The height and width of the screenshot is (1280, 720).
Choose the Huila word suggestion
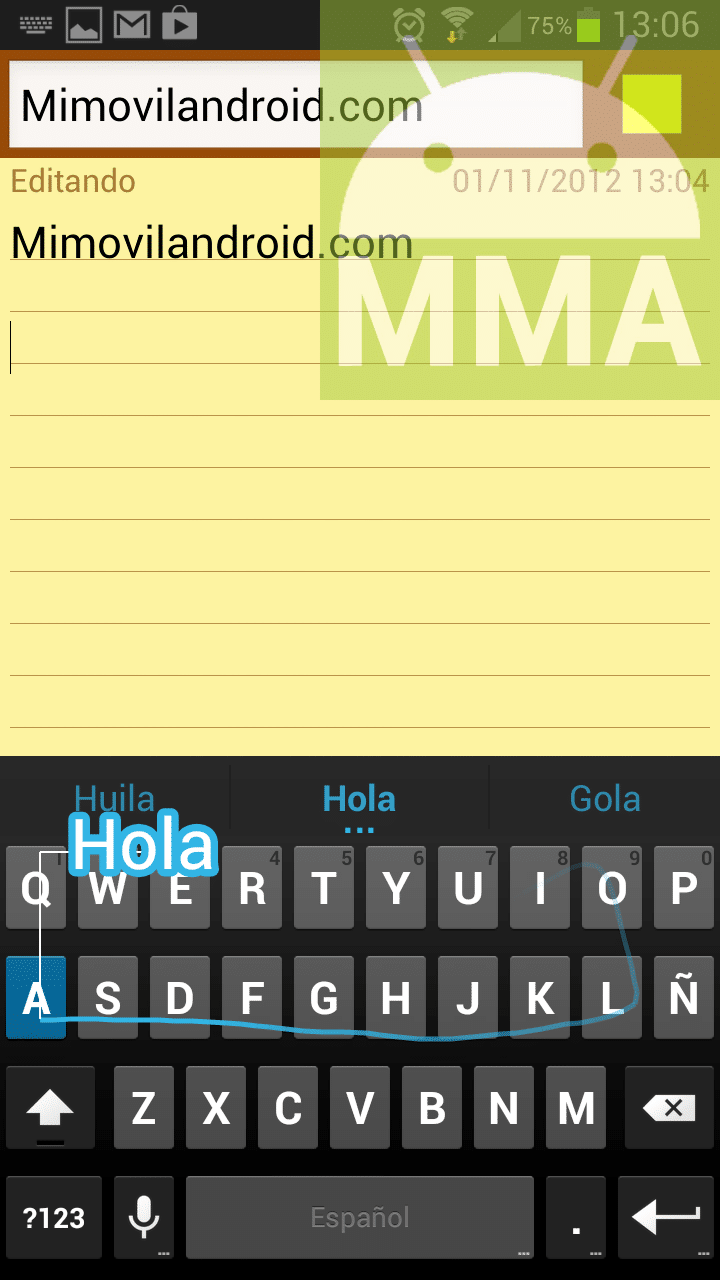tap(115, 798)
